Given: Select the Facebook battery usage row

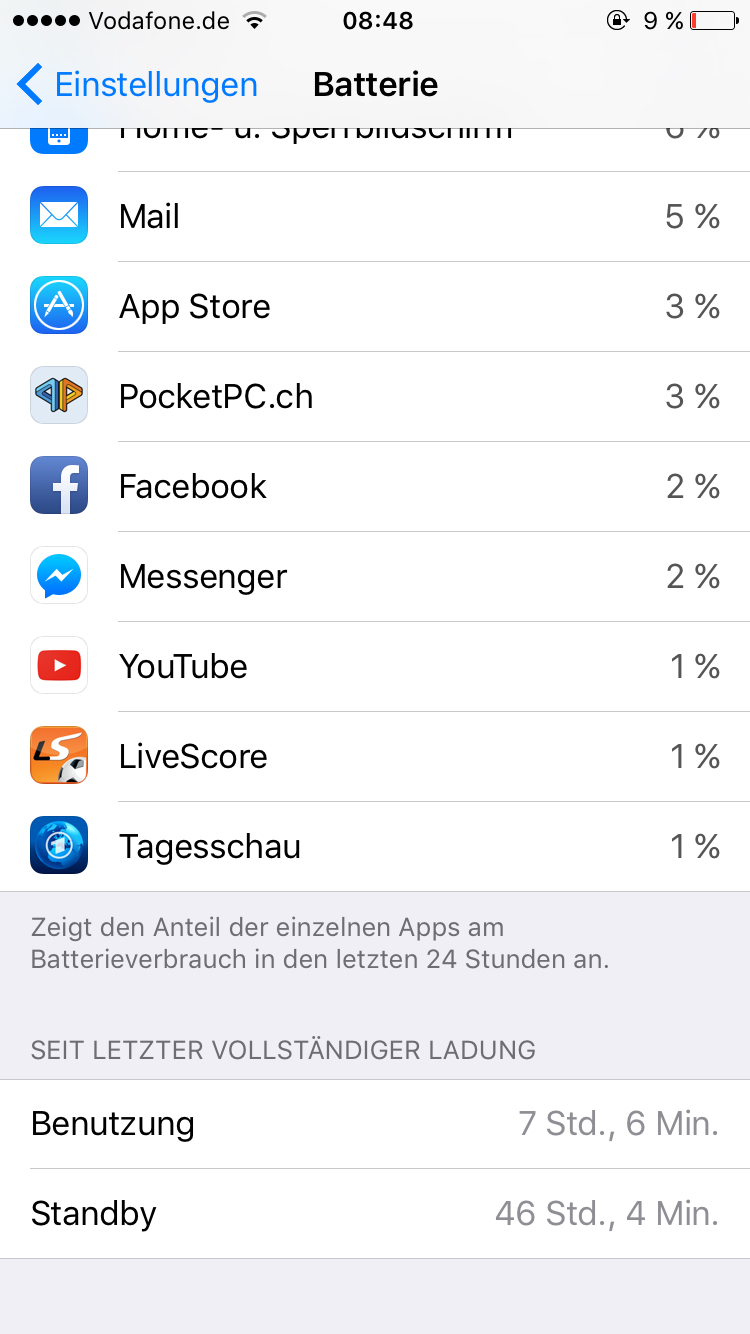Looking at the screenshot, I should click(375, 487).
